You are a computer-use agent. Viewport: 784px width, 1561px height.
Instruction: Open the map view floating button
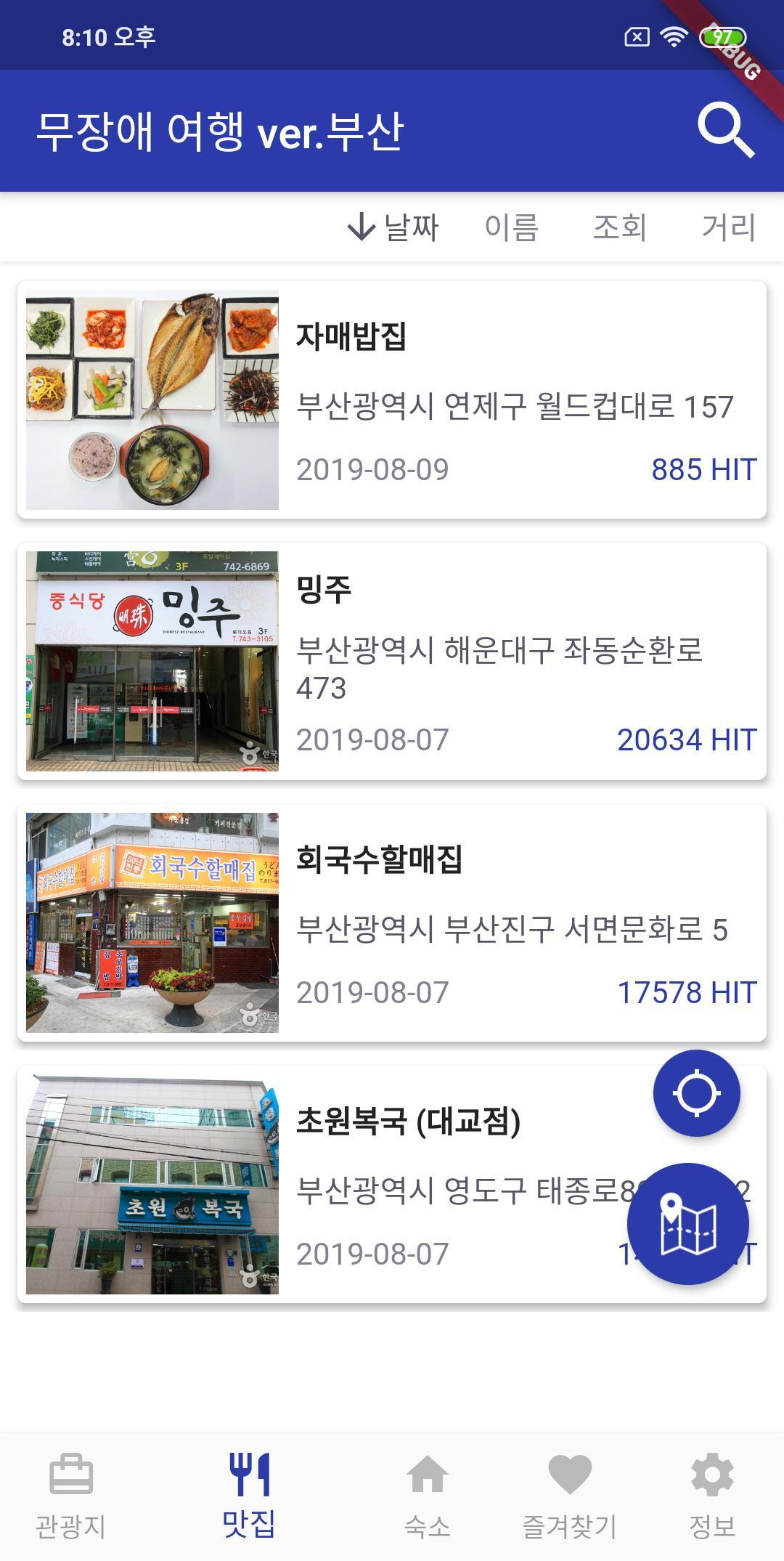click(x=687, y=1224)
